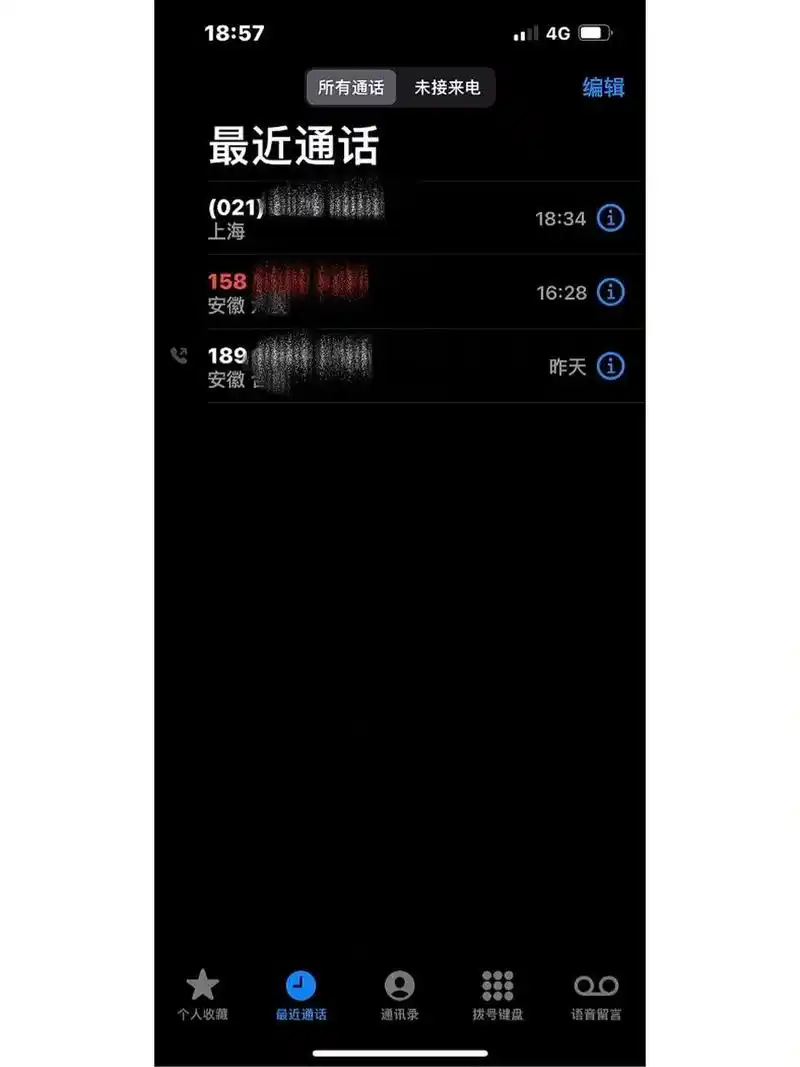Tap the info button beside the 16:28 call
800x1067 pixels.
(611, 292)
